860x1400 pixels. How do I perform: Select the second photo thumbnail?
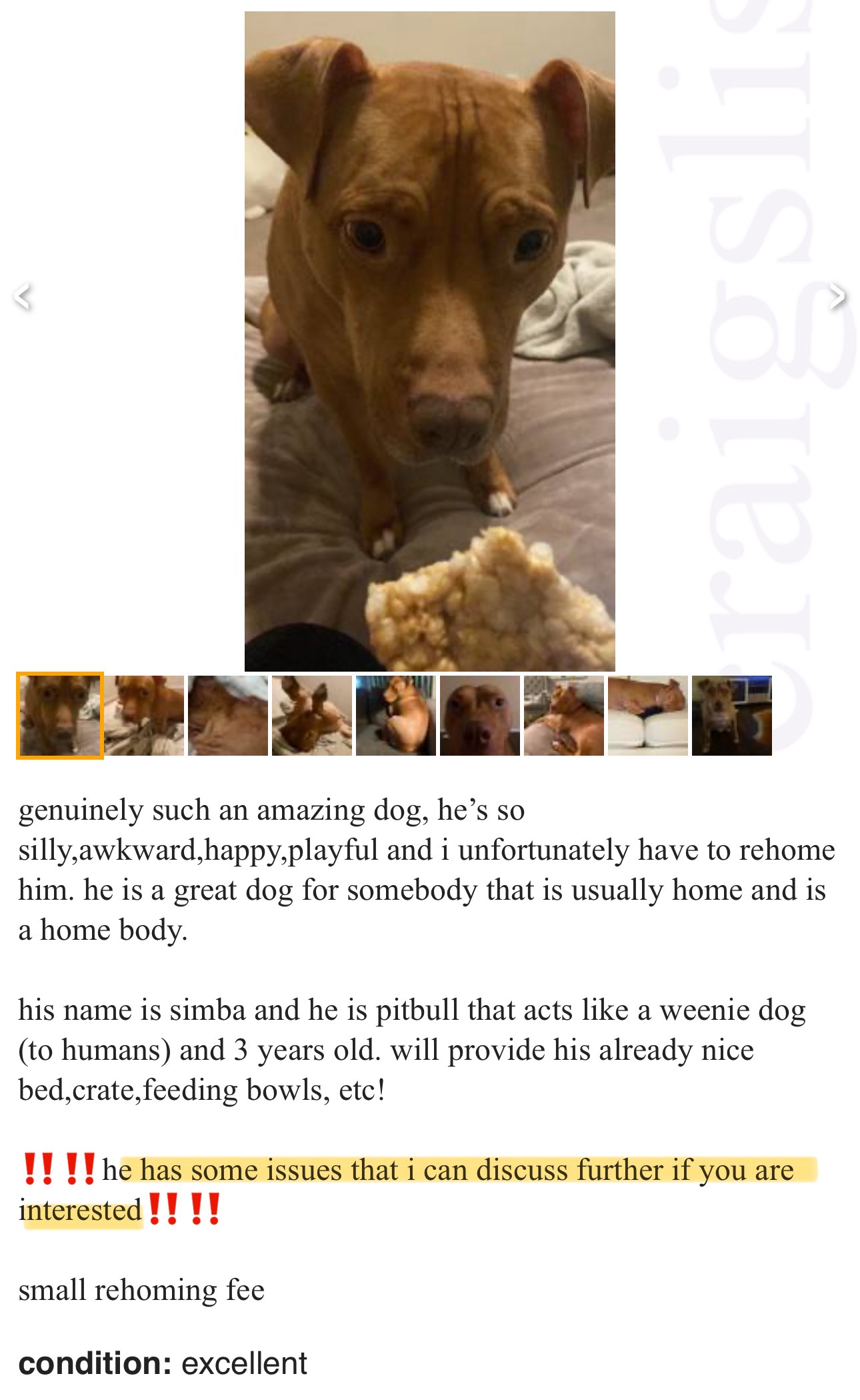(x=144, y=715)
